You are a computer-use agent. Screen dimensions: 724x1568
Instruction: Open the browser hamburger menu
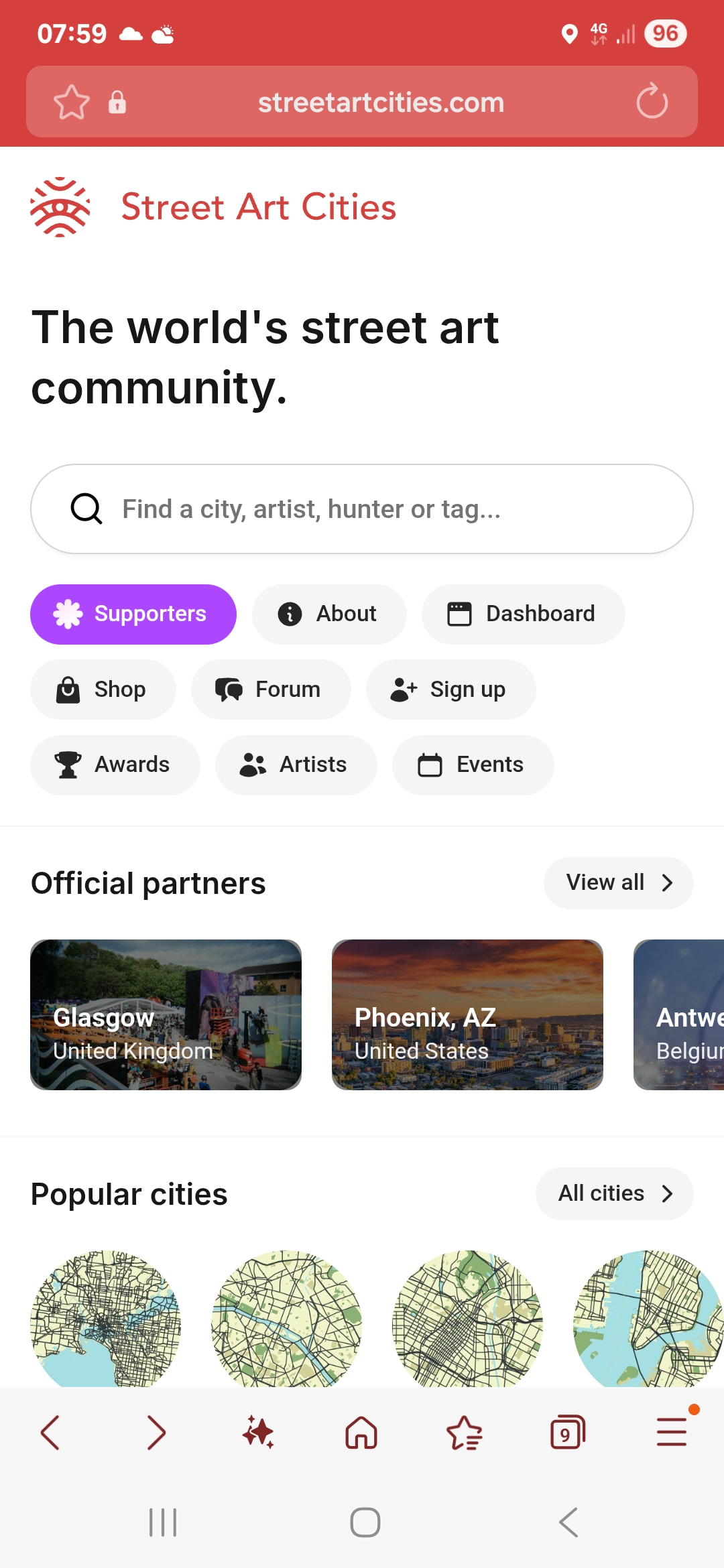tap(671, 1433)
